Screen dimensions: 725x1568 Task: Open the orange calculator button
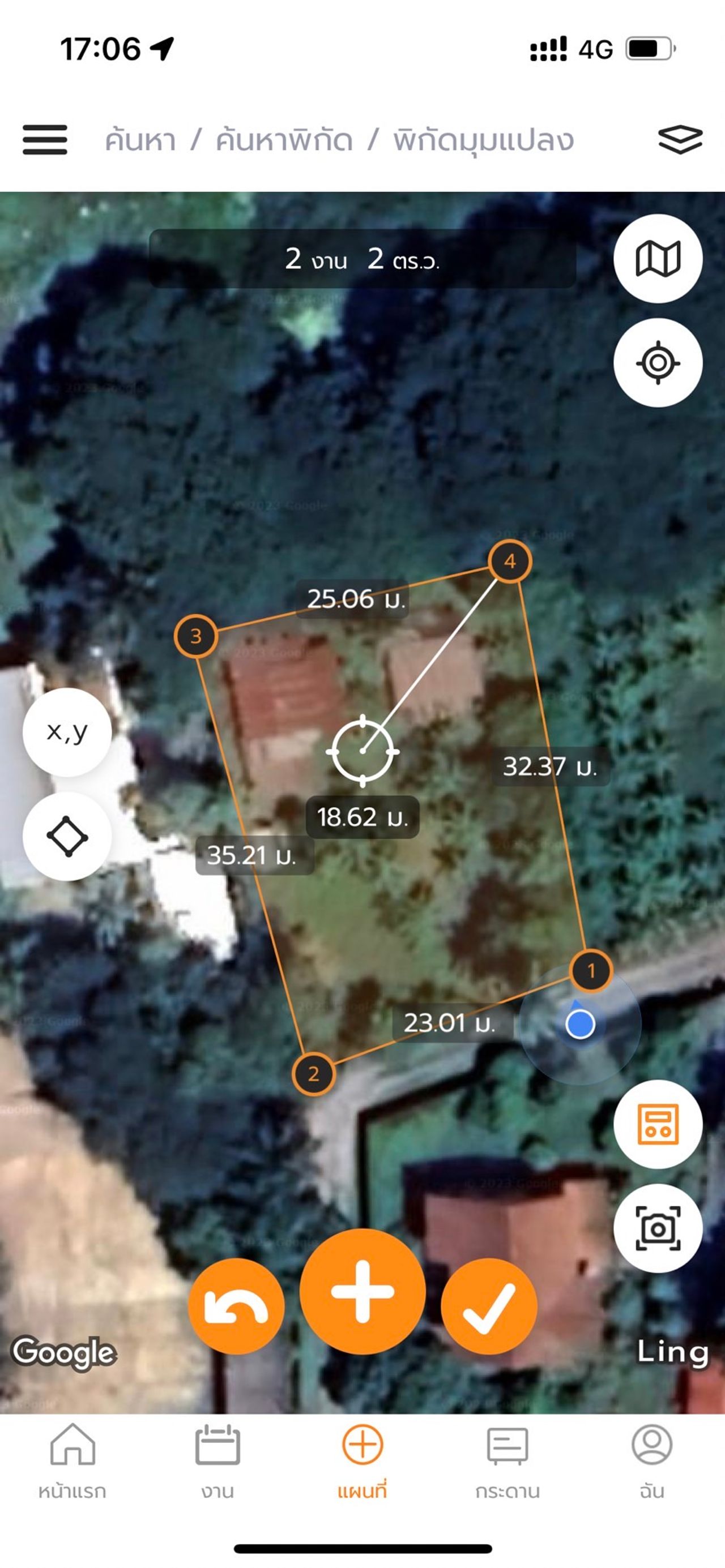(x=658, y=1124)
